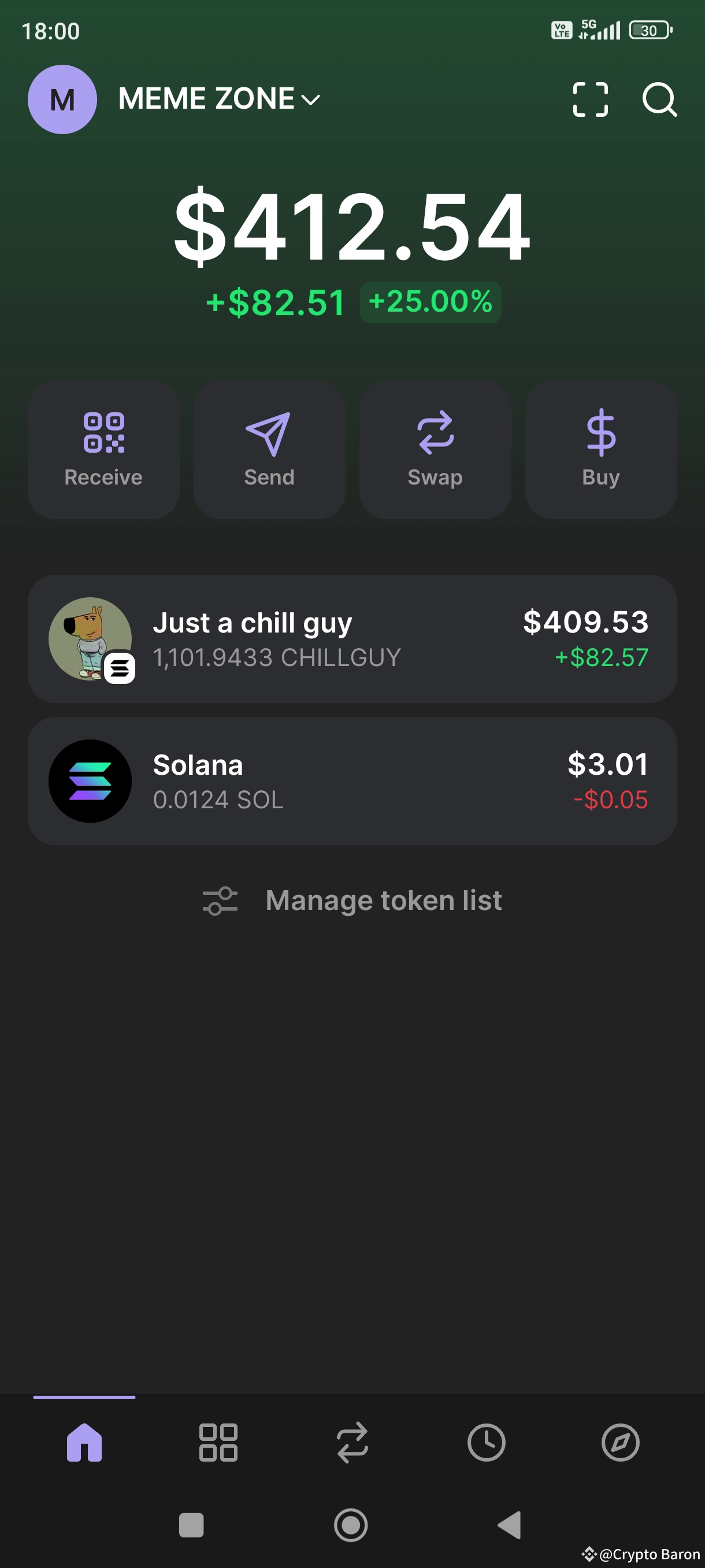705x1568 pixels.
Task: Select the Receive QR icon
Action: tap(103, 434)
